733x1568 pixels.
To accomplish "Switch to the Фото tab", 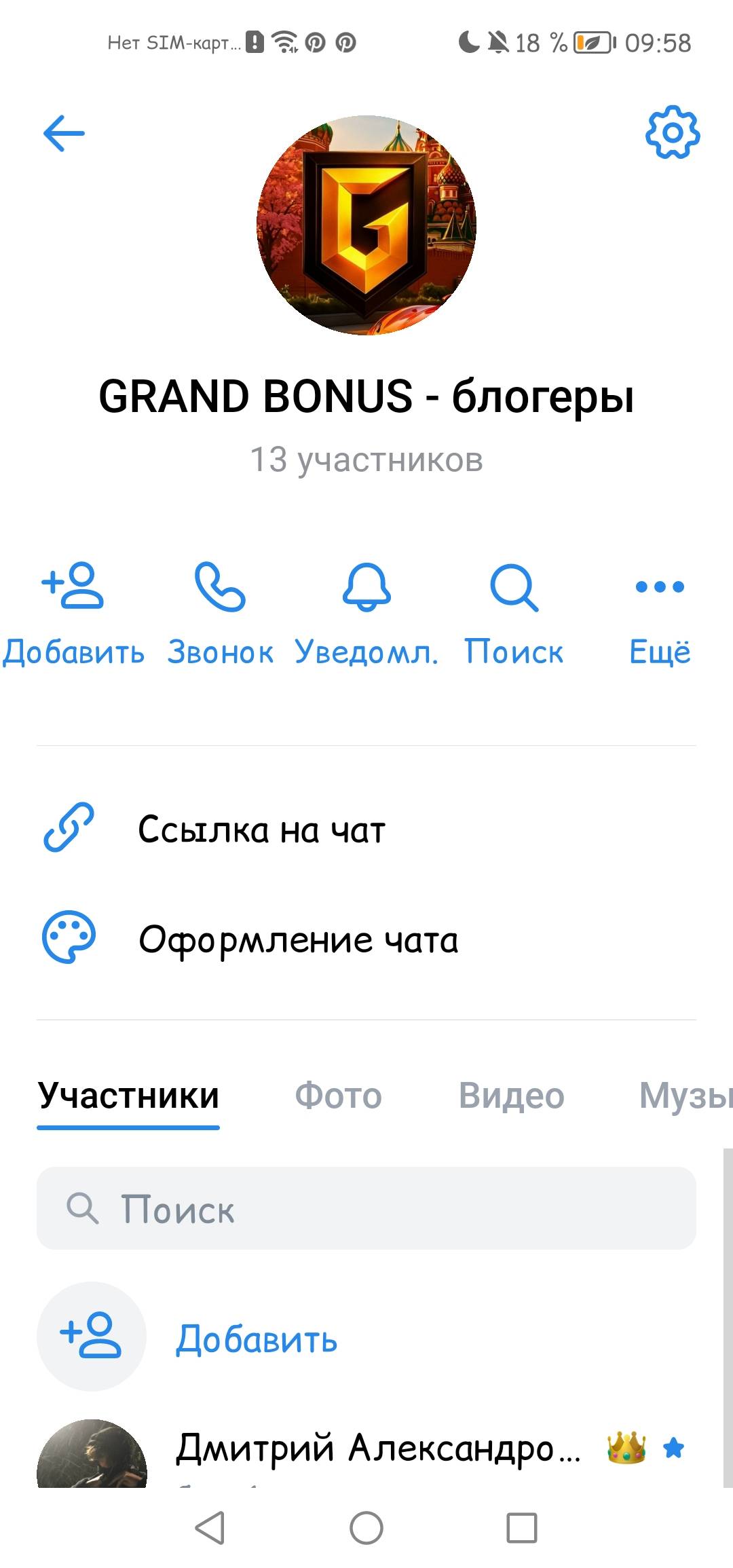I will coord(338,1096).
